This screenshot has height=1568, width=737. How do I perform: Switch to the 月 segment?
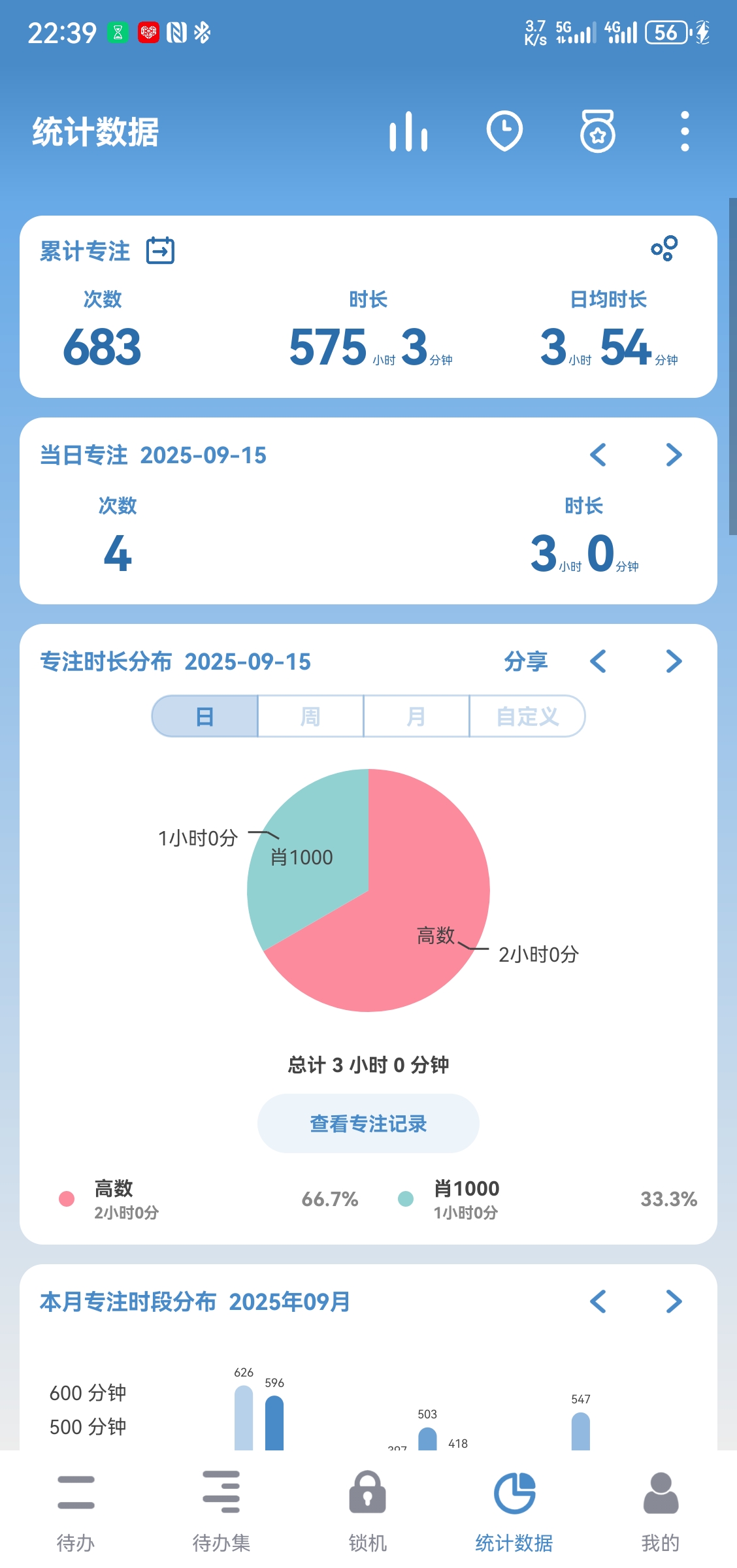click(416, 717)
